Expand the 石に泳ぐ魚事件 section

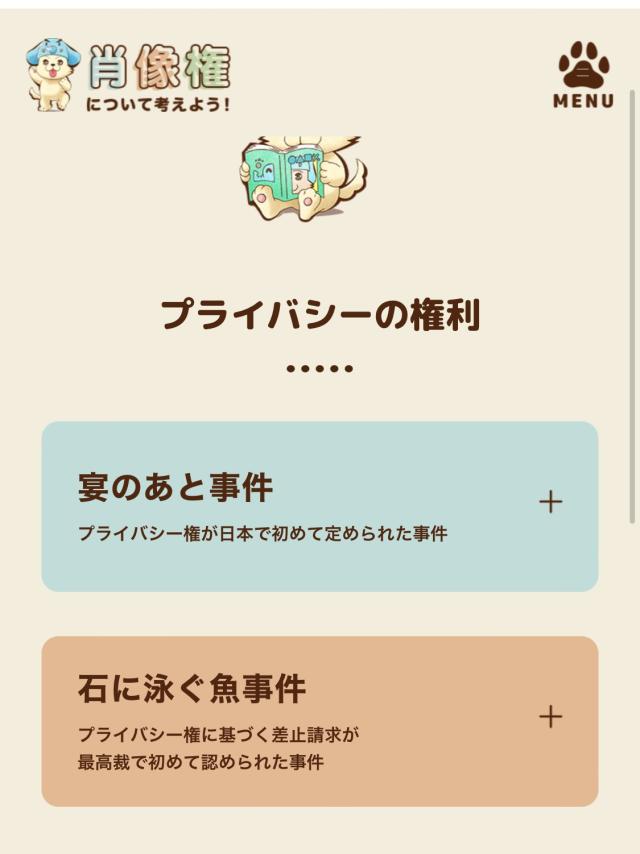[550, 717]
